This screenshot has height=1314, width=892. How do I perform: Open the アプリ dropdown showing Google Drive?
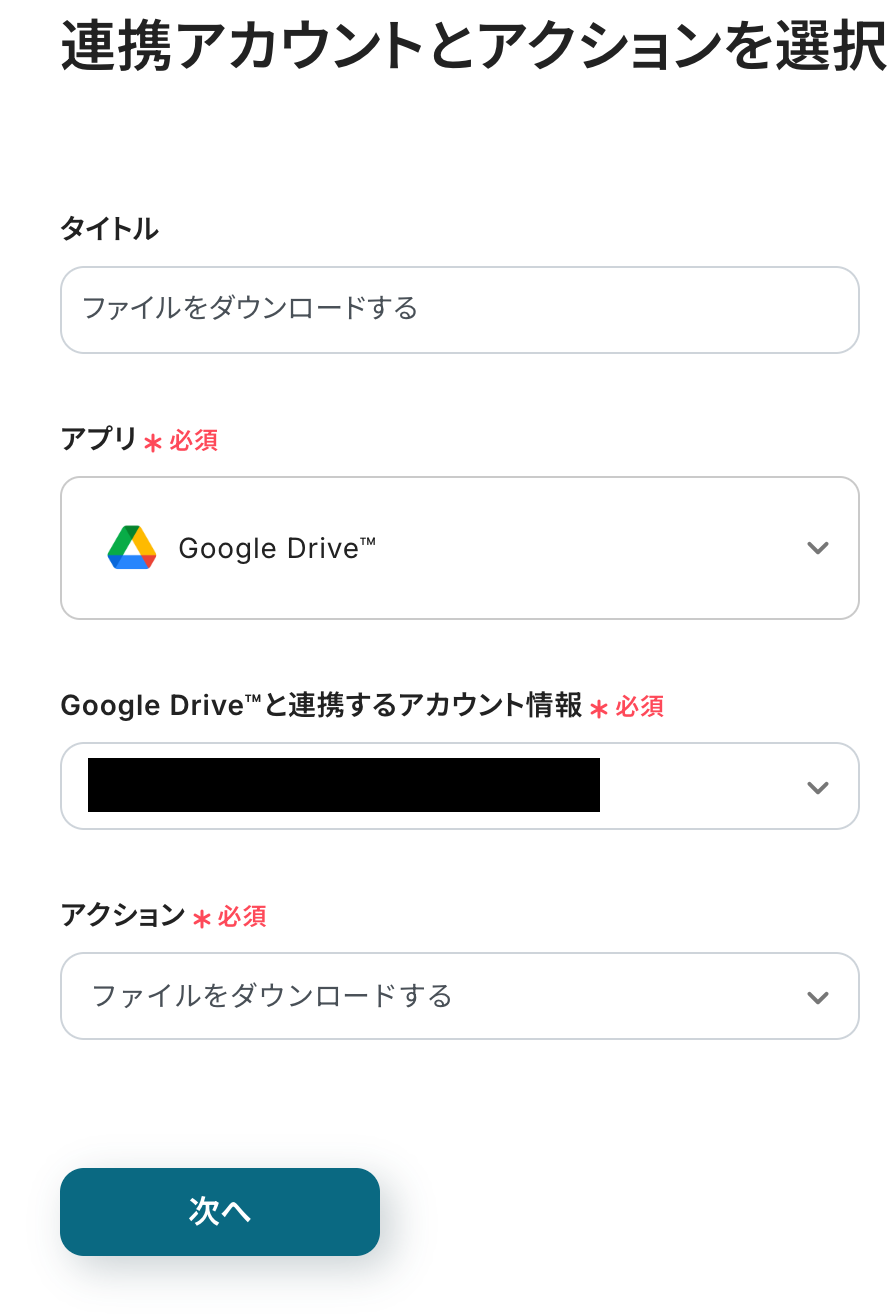coord(459,548)
